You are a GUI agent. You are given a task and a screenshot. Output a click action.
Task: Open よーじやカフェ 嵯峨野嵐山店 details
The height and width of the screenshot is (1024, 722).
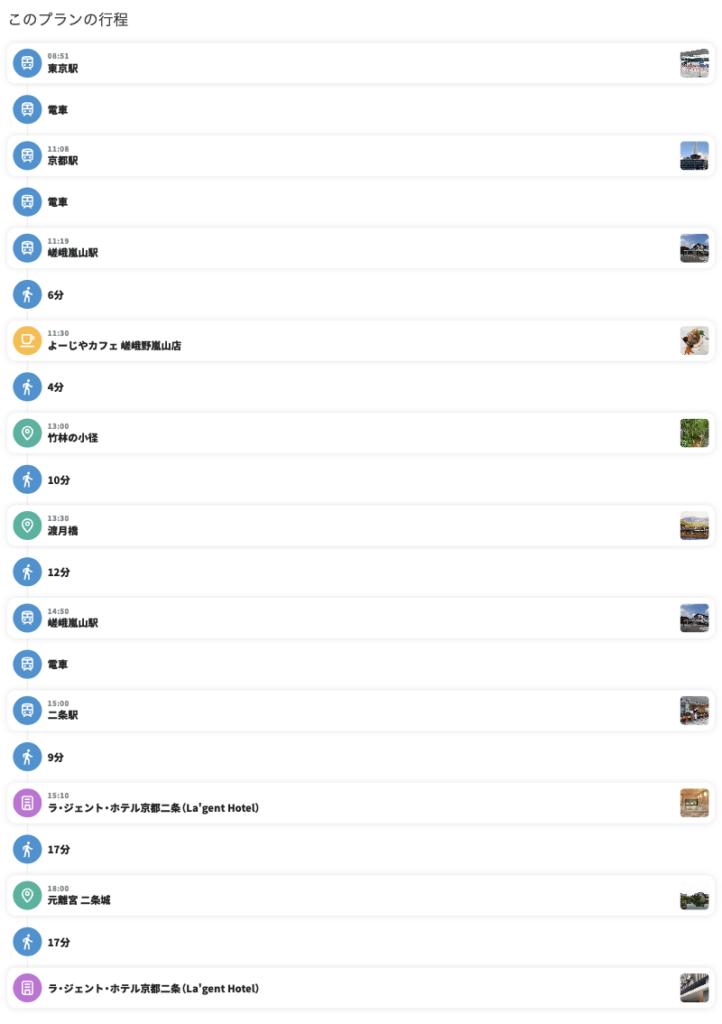coord(360,341)
